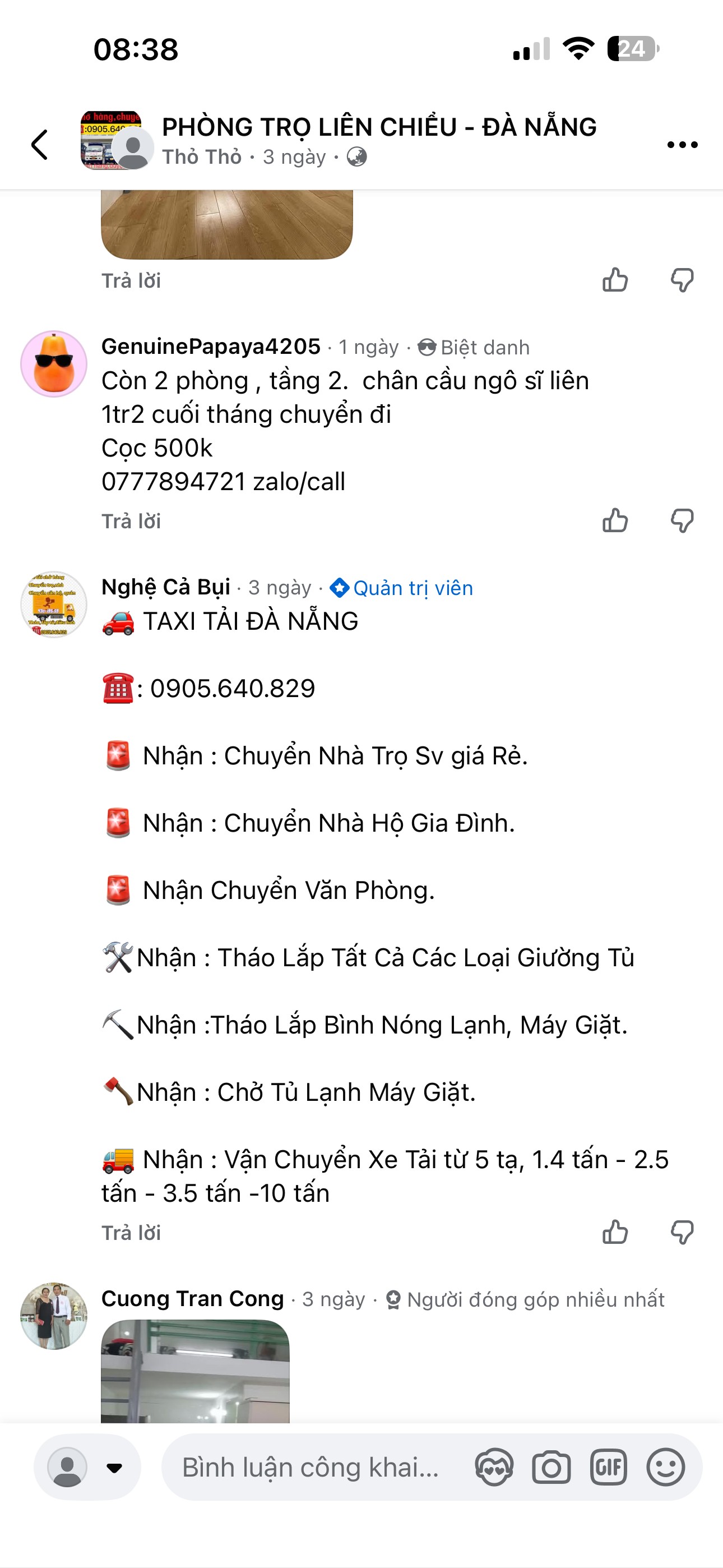The image size is (723, 1568).
Task: Open the GIF picker
Action: point(608,1468)
